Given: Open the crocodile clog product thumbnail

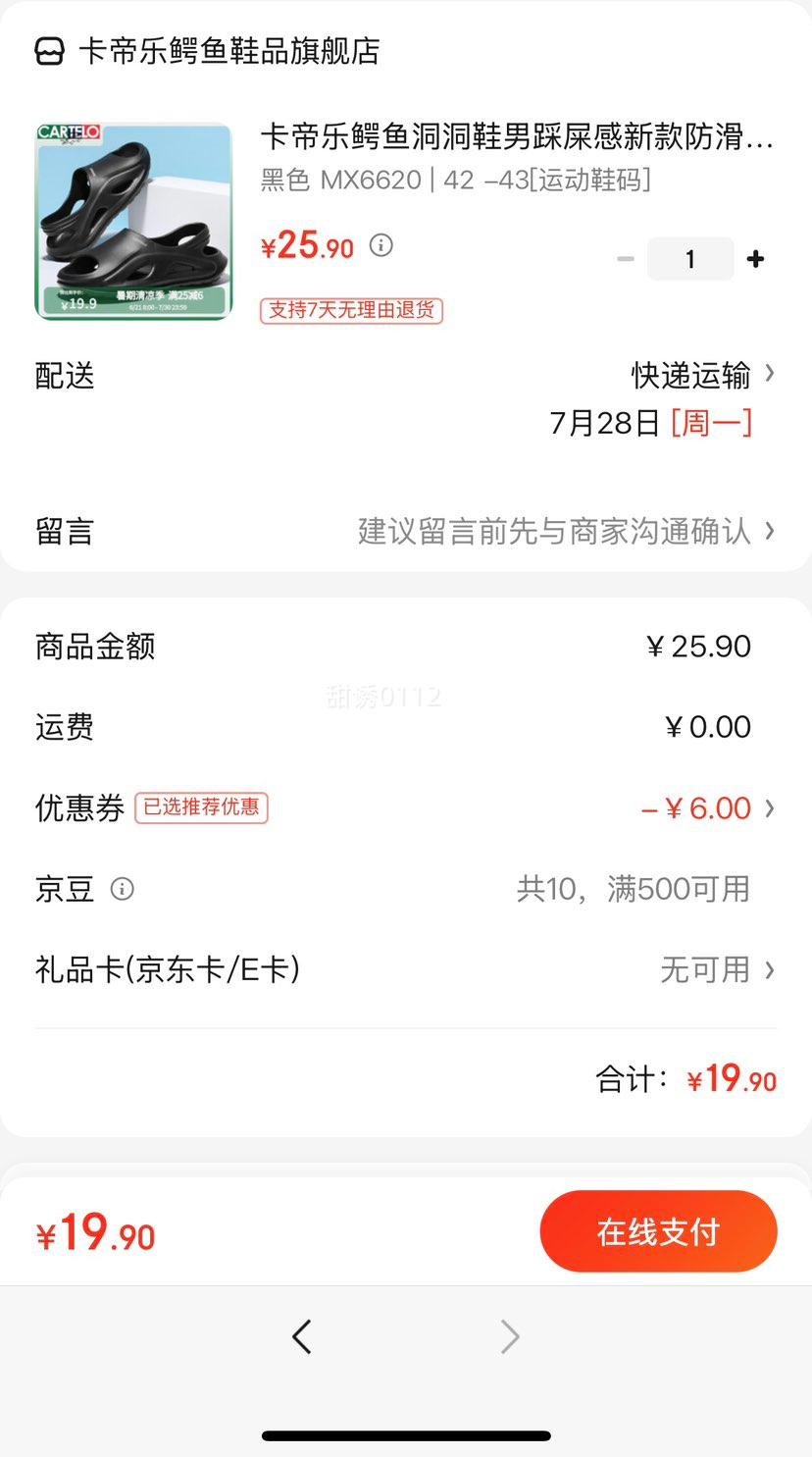Looking at the screenshot, I should 133,221.
